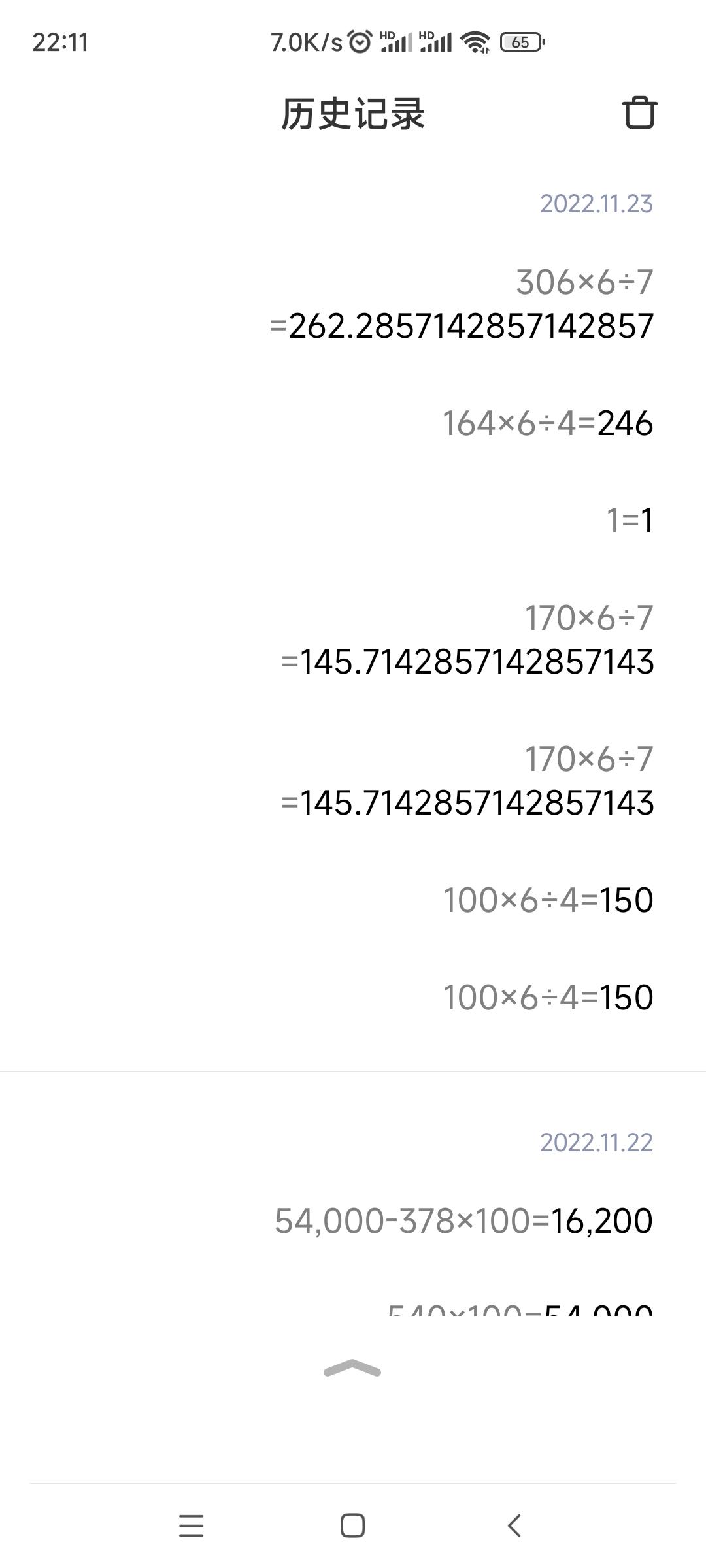Select the 164×6÷4=246 history entry

548,423
